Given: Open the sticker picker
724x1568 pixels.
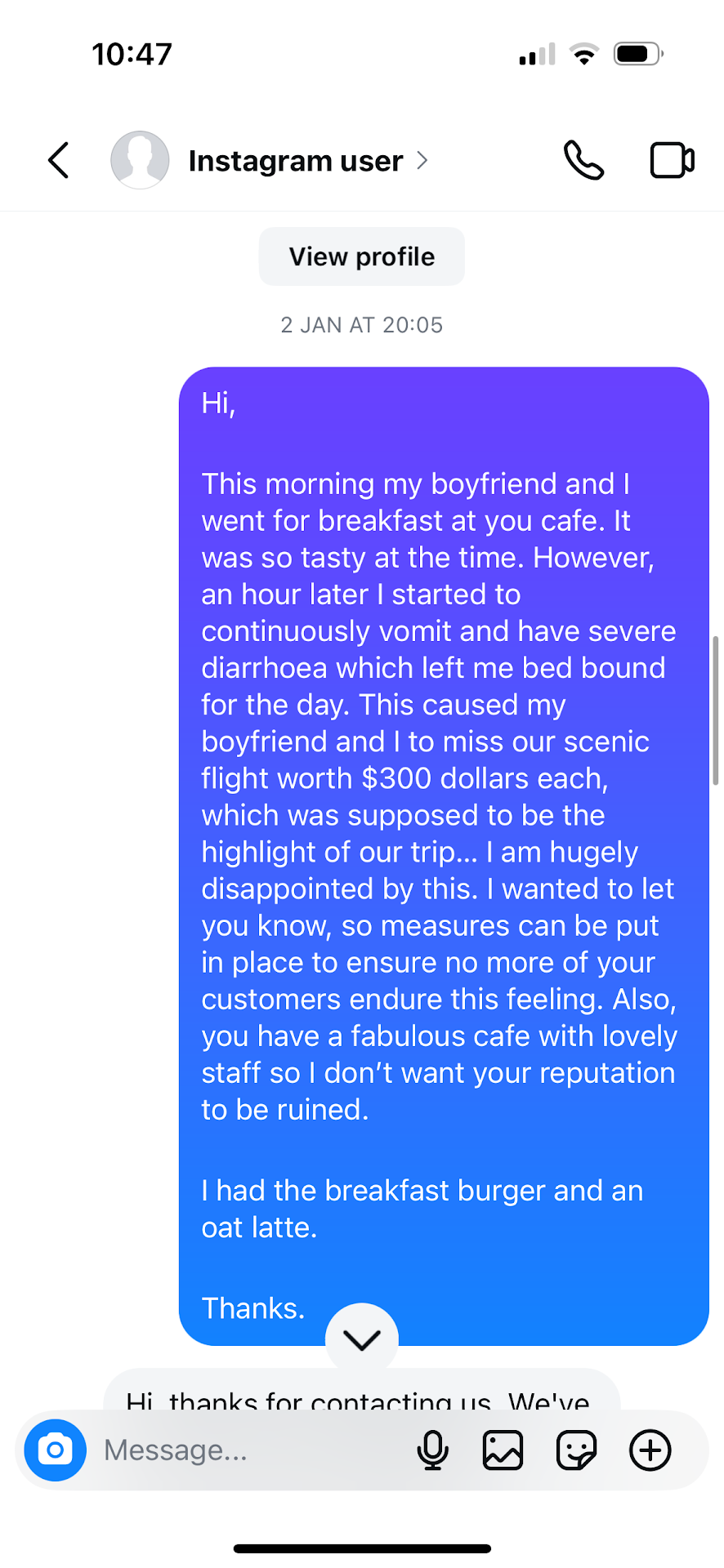Looking at the screenshot, I should 576,1450.
